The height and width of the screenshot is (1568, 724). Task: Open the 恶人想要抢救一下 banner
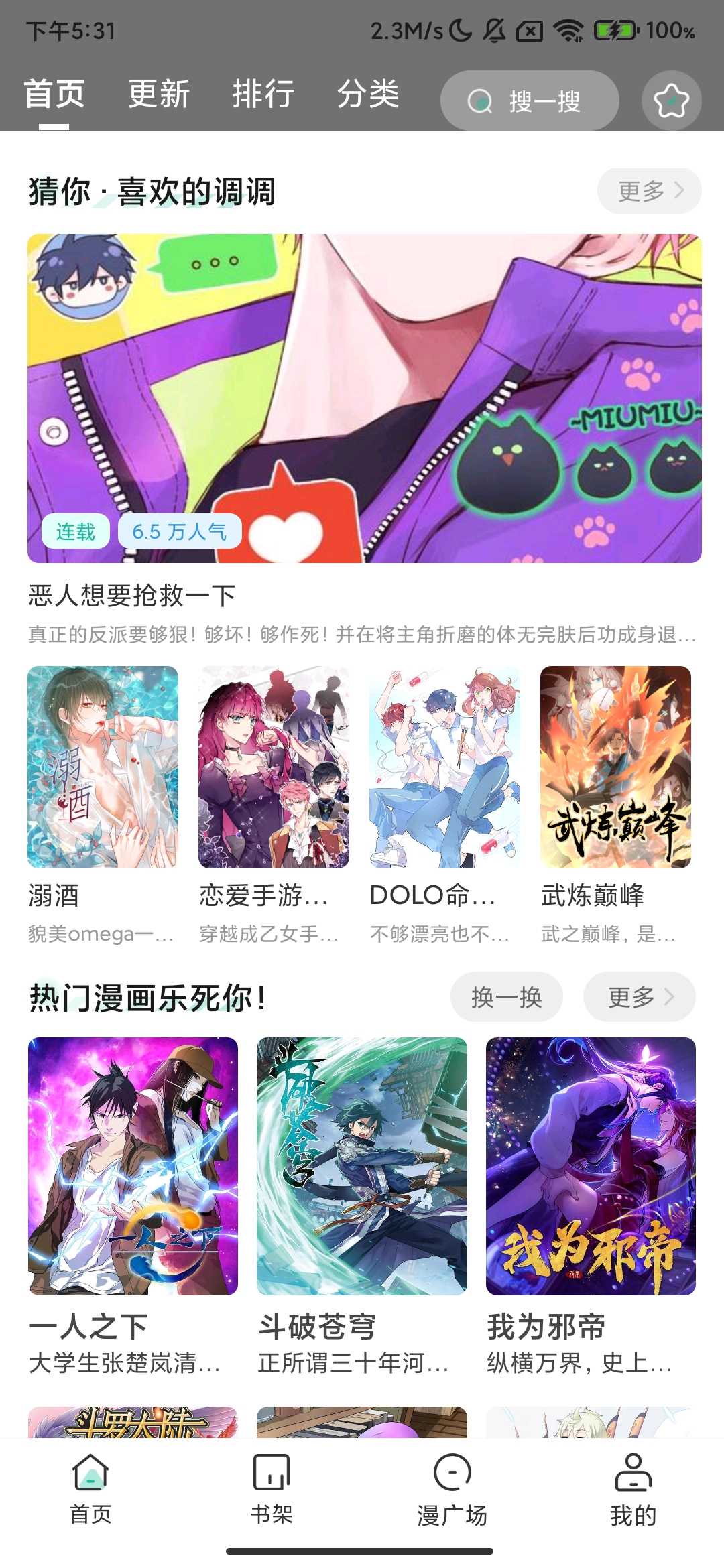coord(364,398)
